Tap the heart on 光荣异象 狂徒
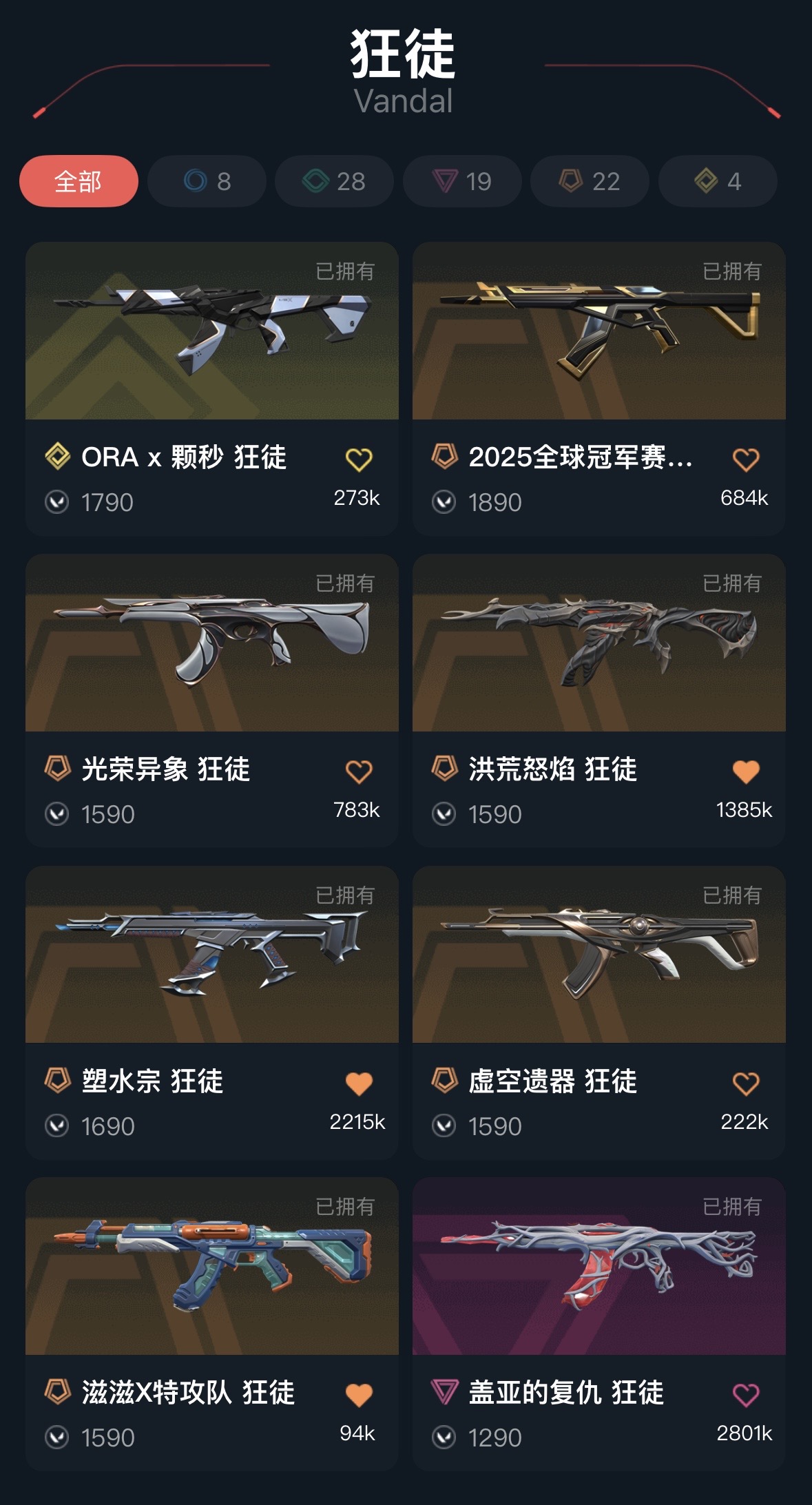The width and height of the screenshot is (812, 1505). (x=359, y=771)
